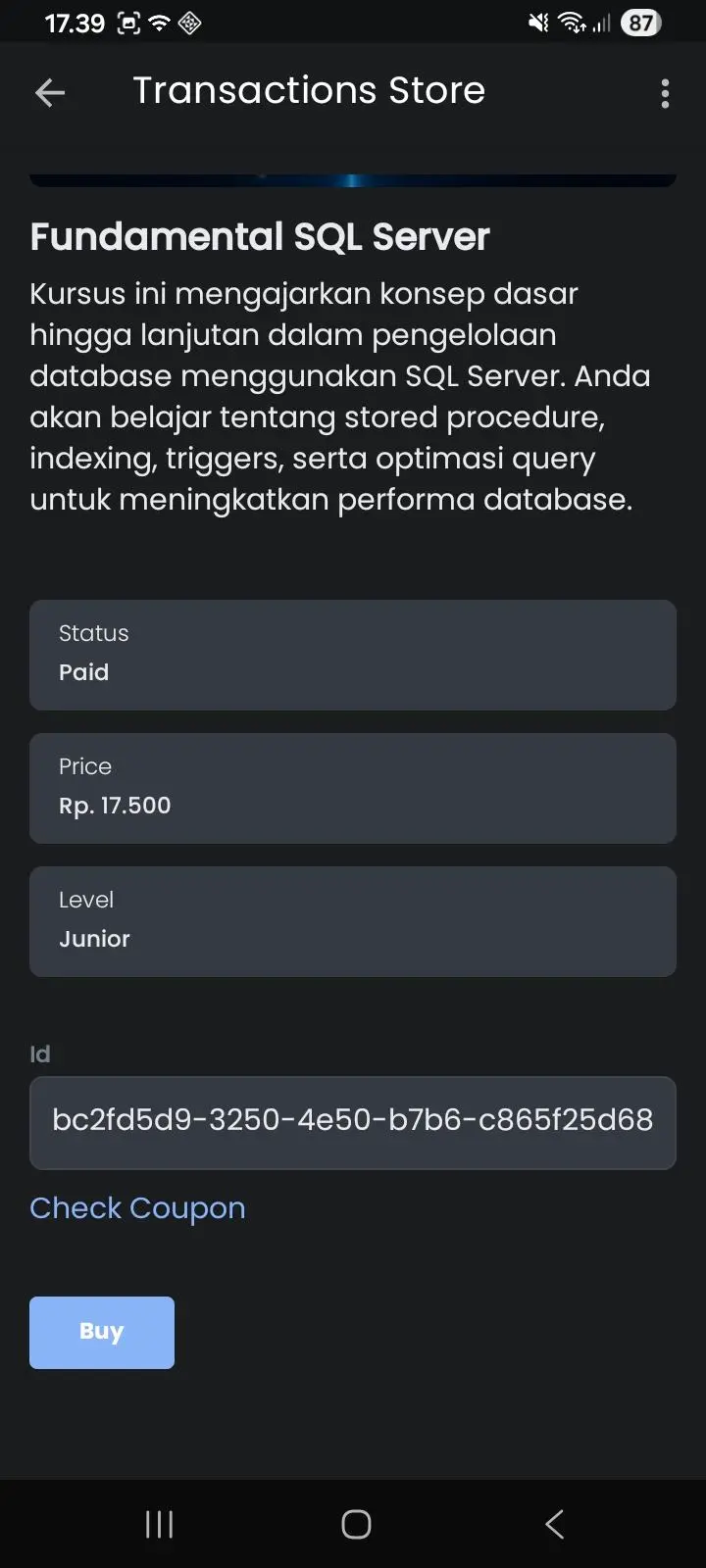Tap the Id text field
The height and width of the screenshot is (1568, 706).
coord(353,1122)
